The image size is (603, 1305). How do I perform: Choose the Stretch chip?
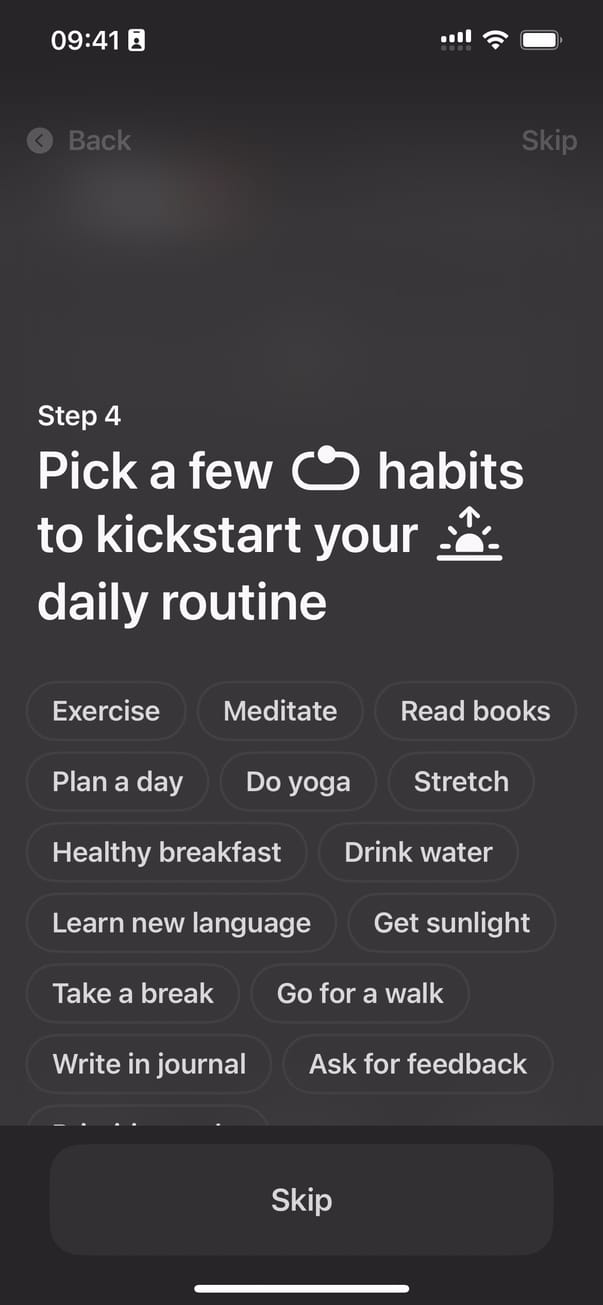click(461, 782)
